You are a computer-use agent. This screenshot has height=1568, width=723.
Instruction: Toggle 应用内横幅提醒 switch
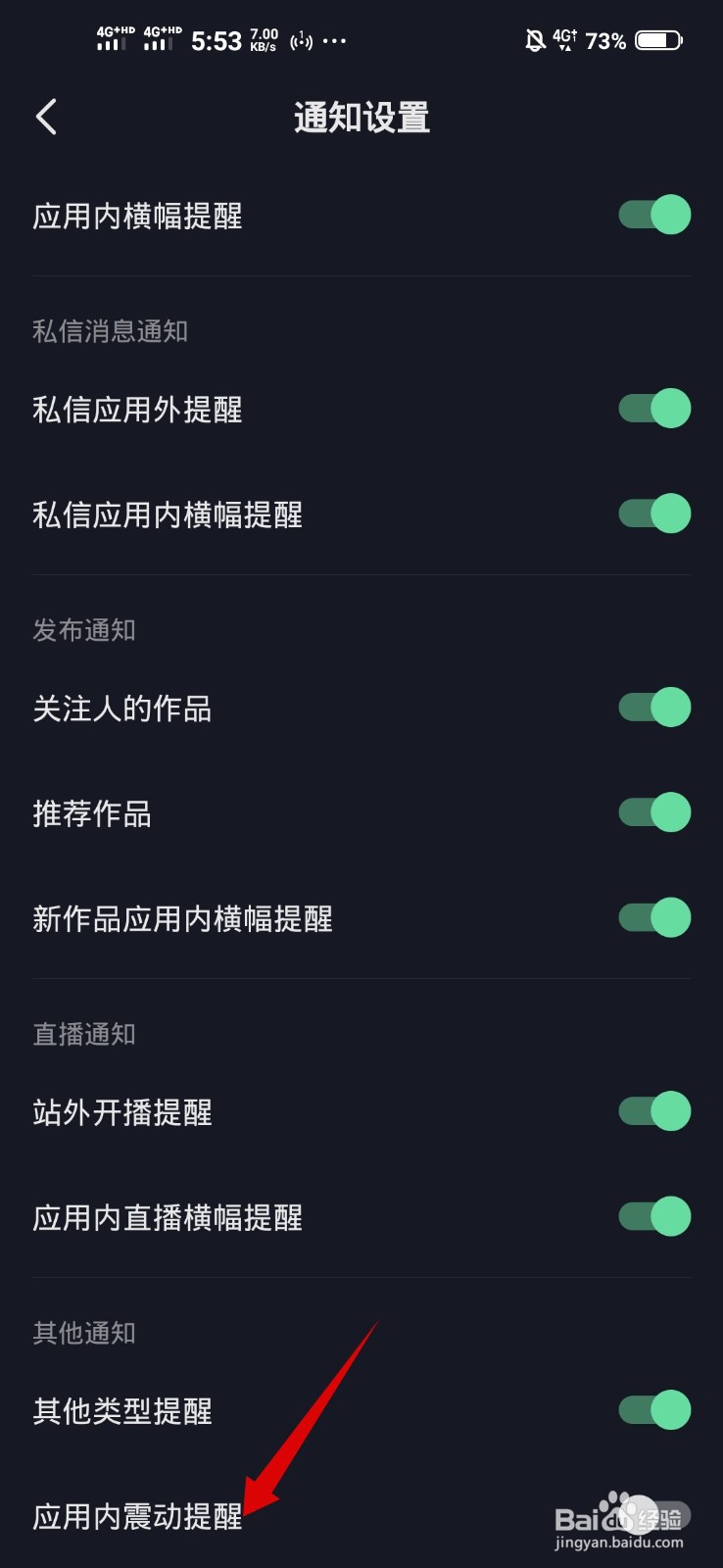point(654,215)
